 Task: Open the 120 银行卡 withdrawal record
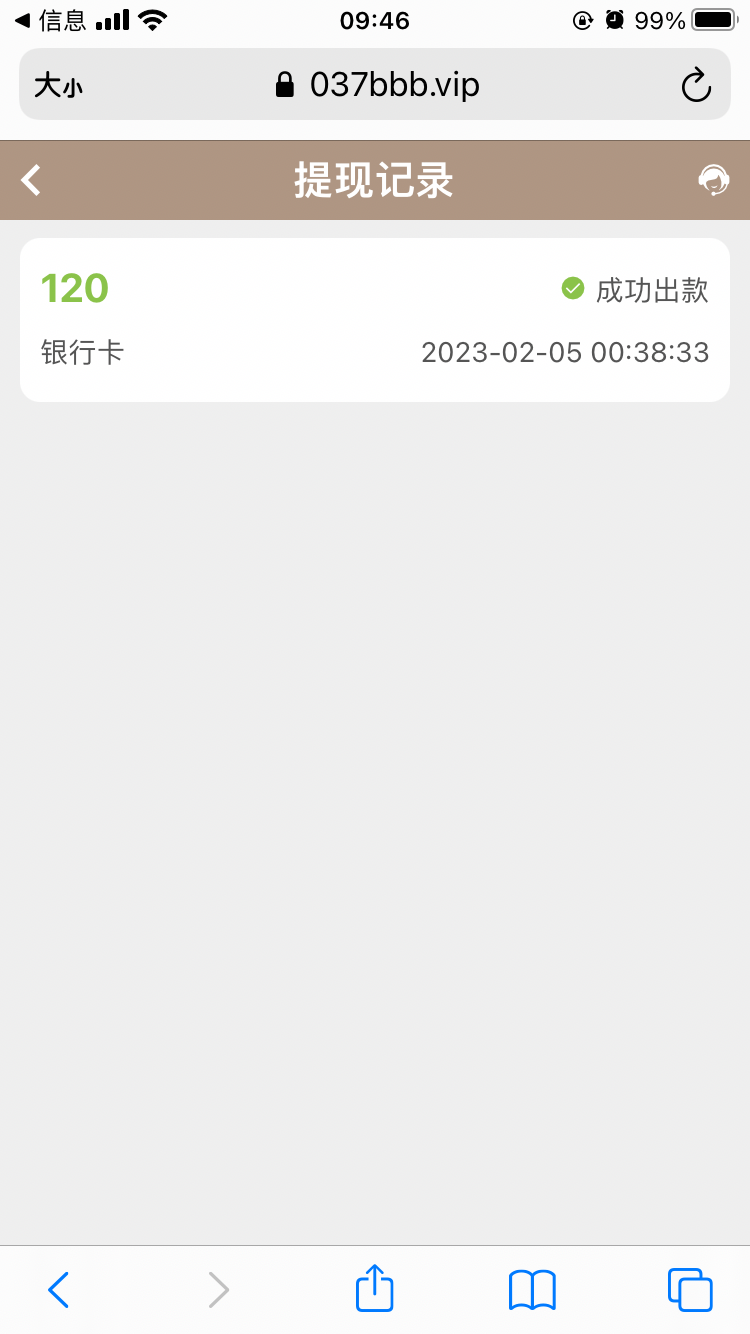tap(375, 320)
